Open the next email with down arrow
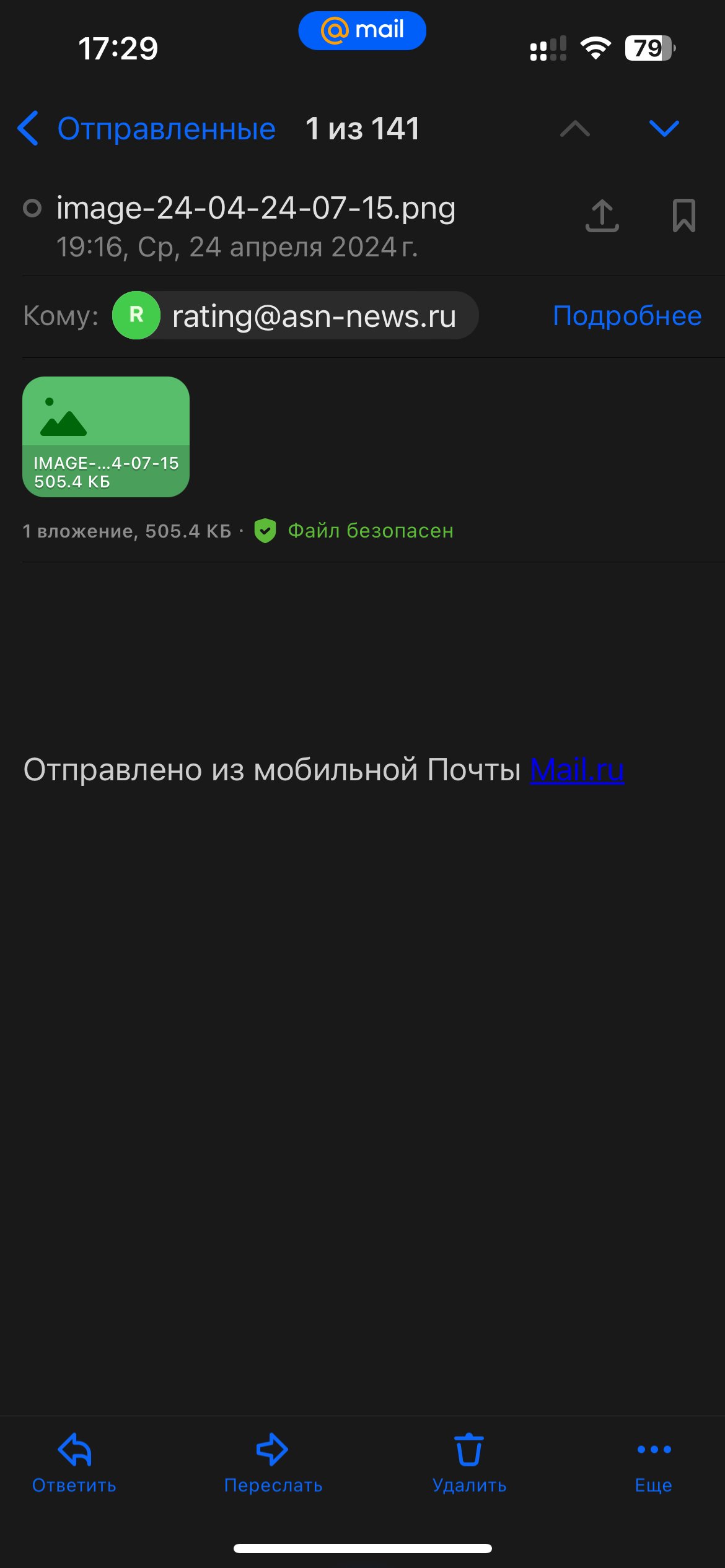The image size is (725, 1568). [x=664, y=129]
